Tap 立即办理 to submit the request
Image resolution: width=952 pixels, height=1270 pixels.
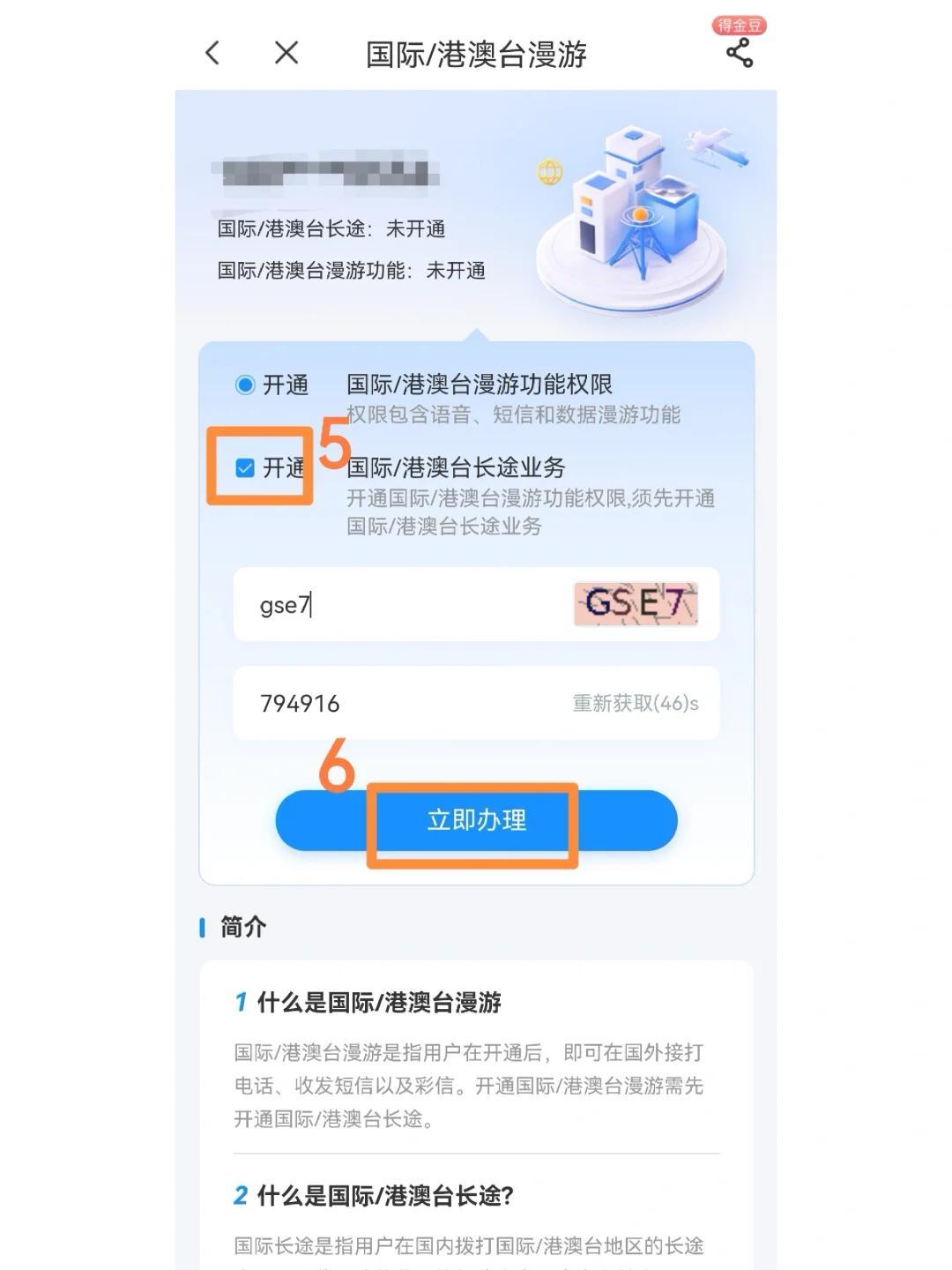tap(476, 820)
